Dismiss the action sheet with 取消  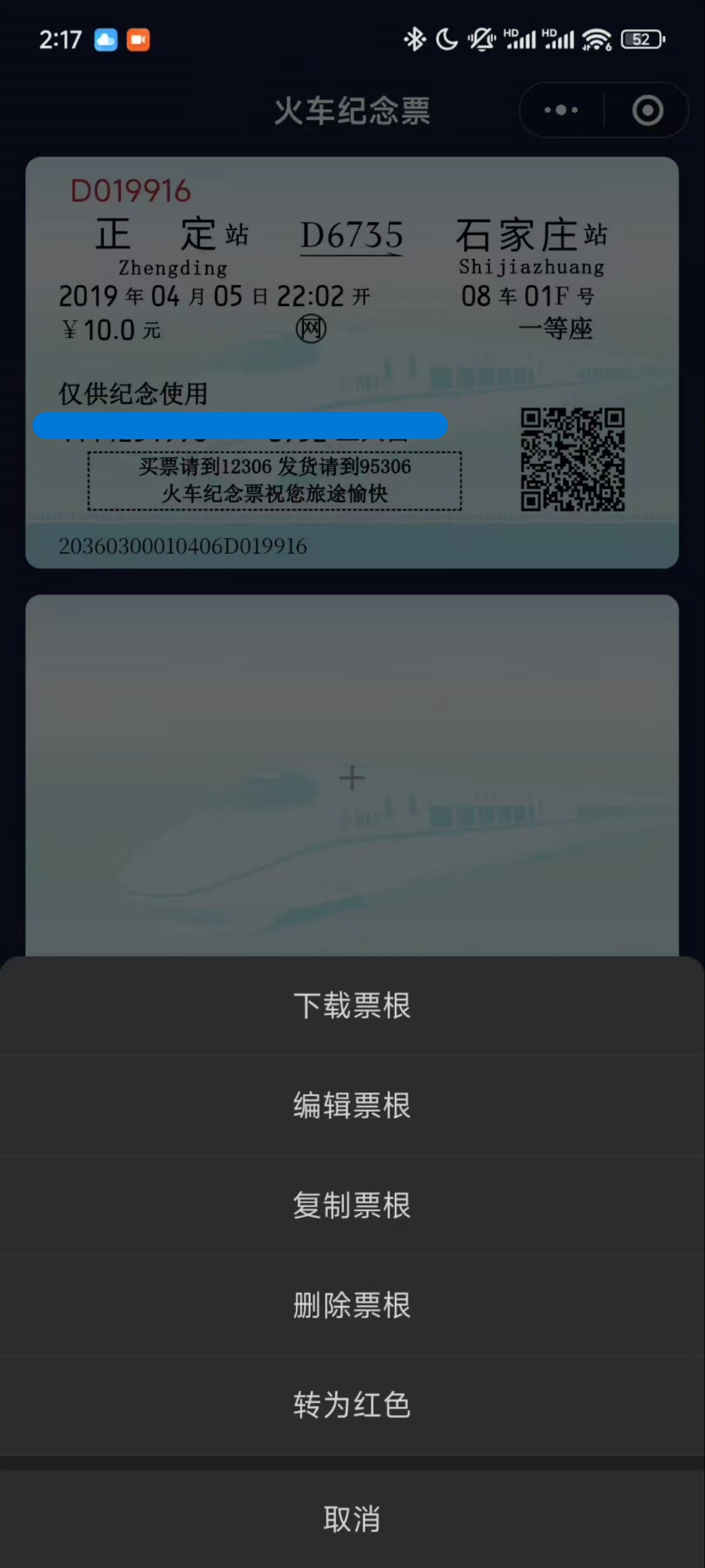point(352,1519)
